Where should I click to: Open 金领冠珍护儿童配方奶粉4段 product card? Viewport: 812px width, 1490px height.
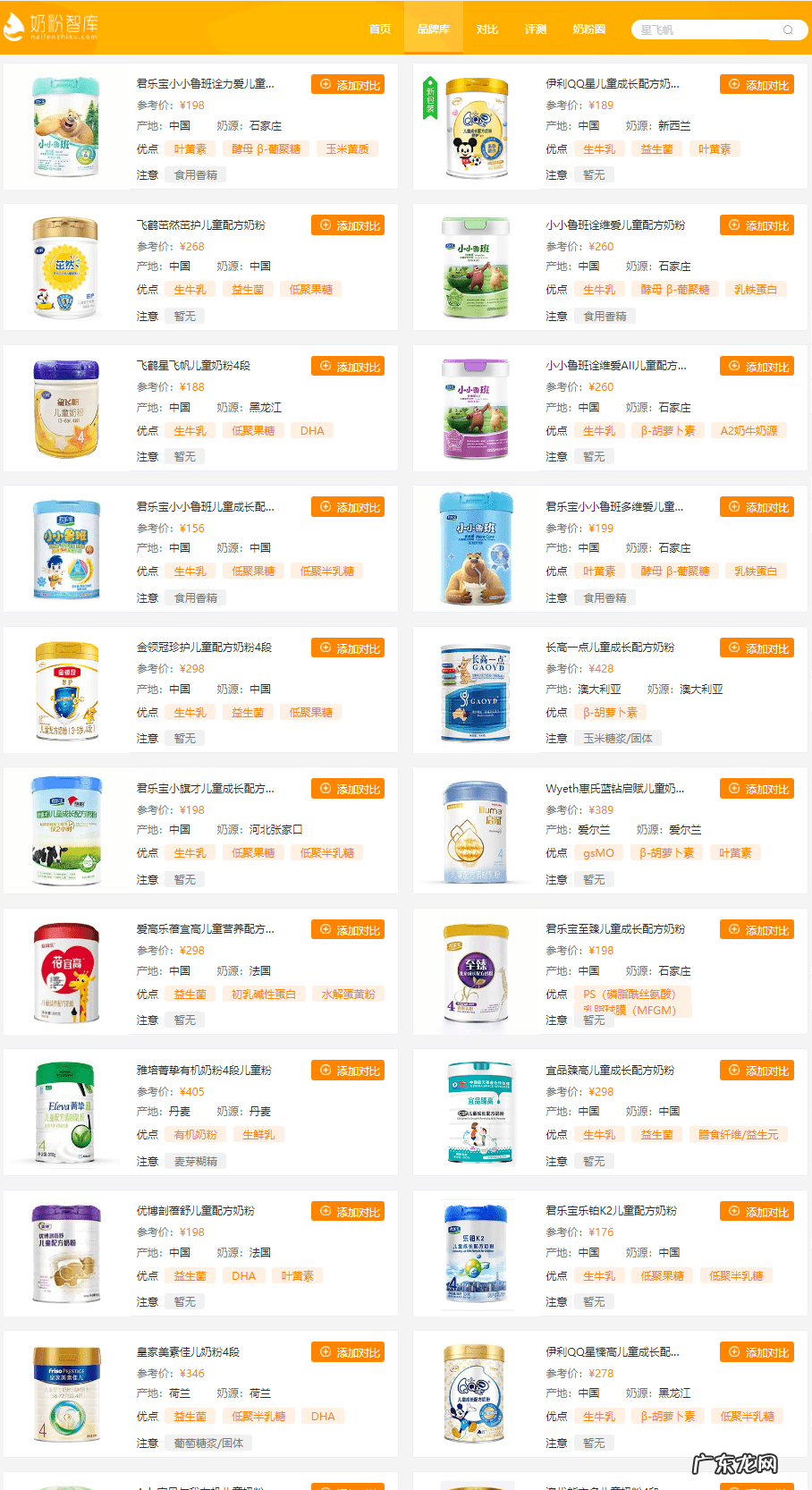click(204, 648)
